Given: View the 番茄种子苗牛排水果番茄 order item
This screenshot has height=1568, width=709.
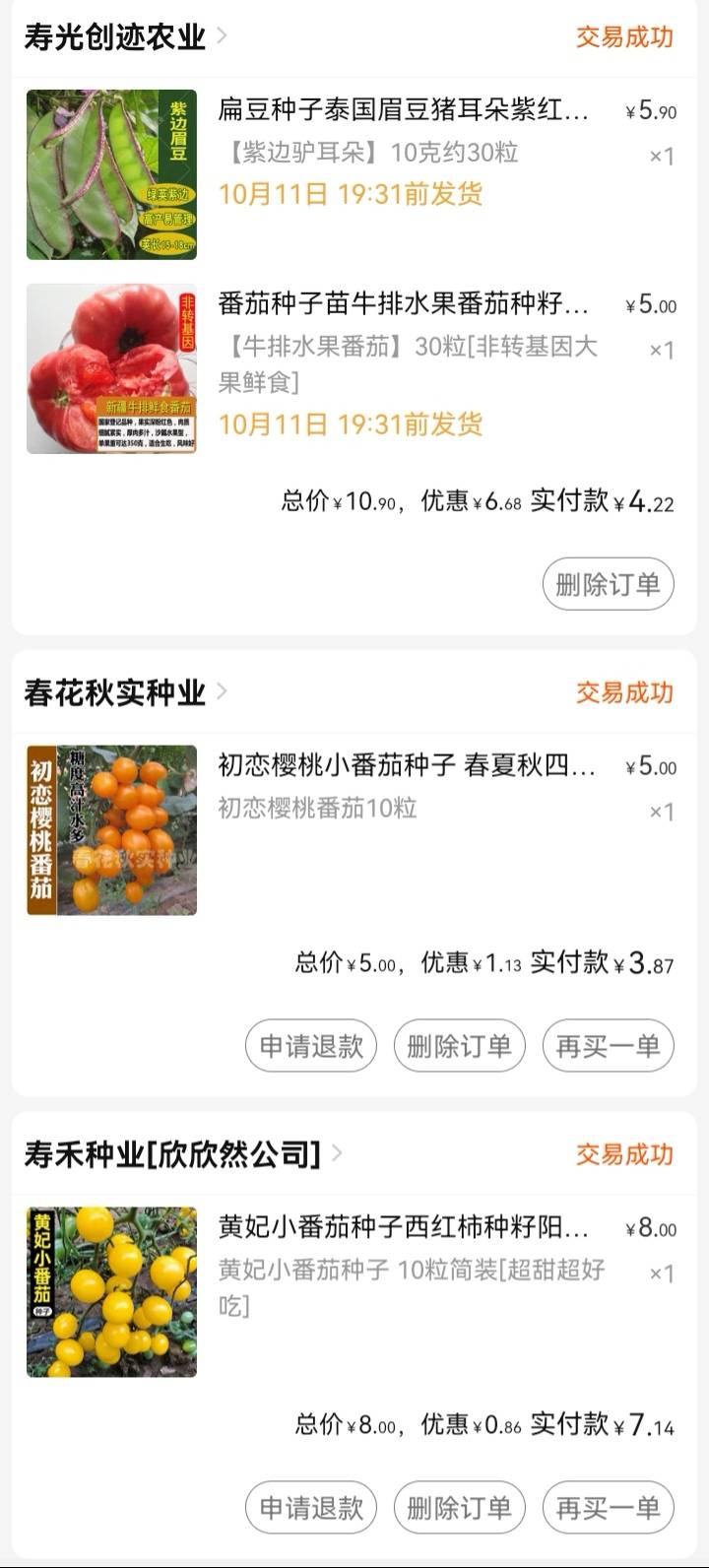Looking at the screenshot, I should point(404,304).
